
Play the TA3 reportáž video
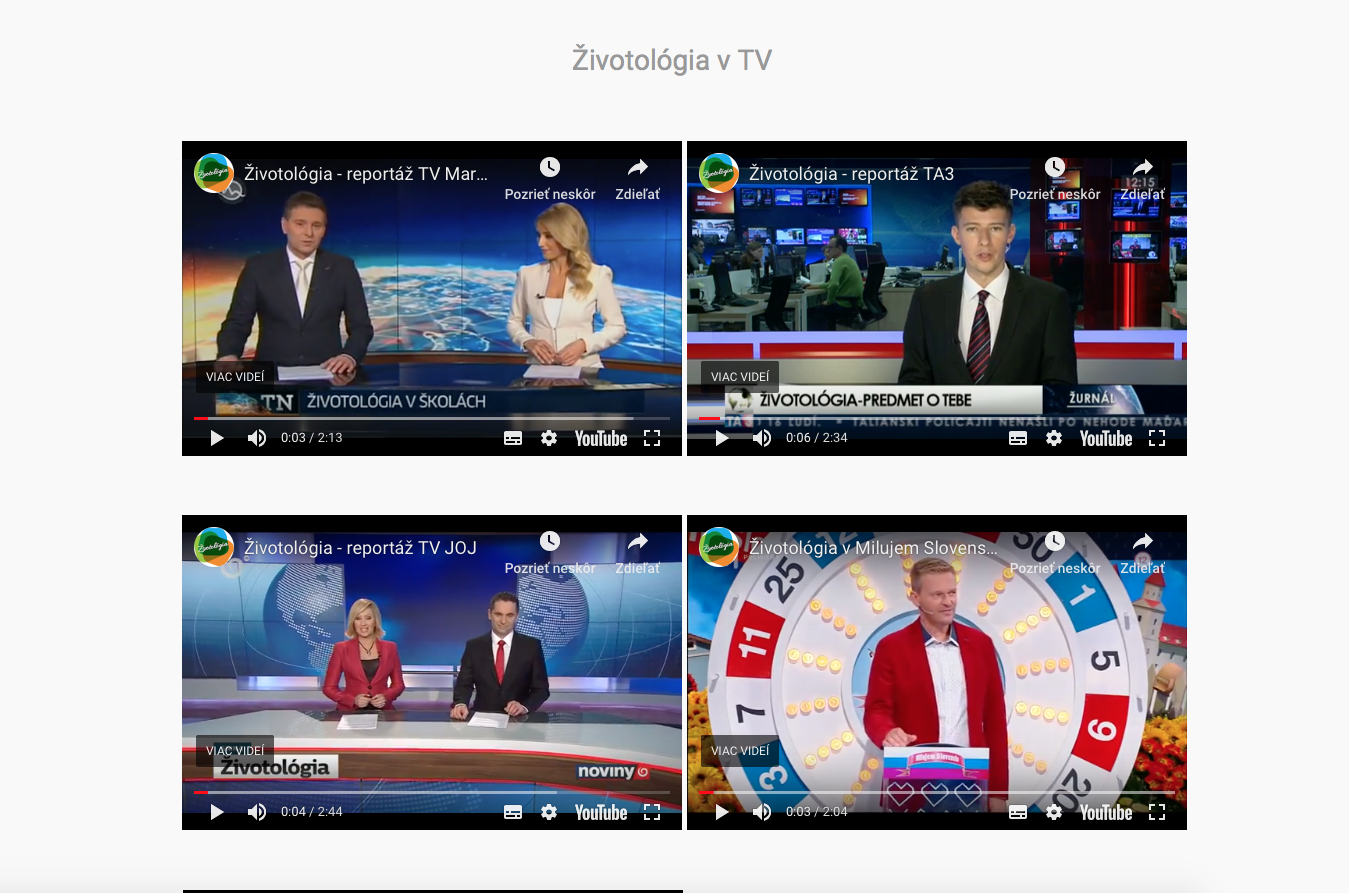pyautogui.click(x=722, y=438)
